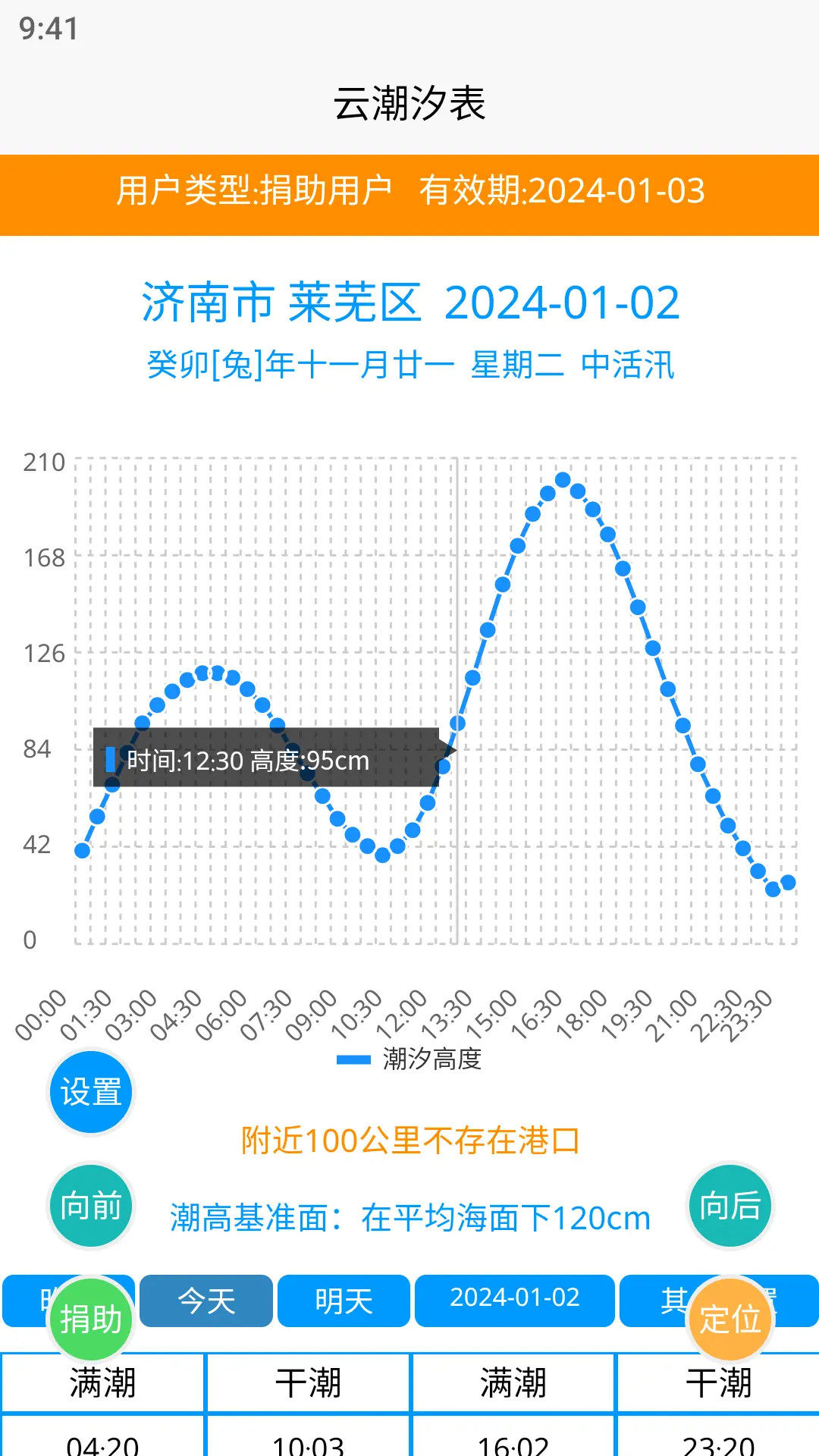Image resolution: width=819 pixels, height=1456 pixels.
Task: Click the 潮高基准面 datum text
Action: tap(409, 1219)
